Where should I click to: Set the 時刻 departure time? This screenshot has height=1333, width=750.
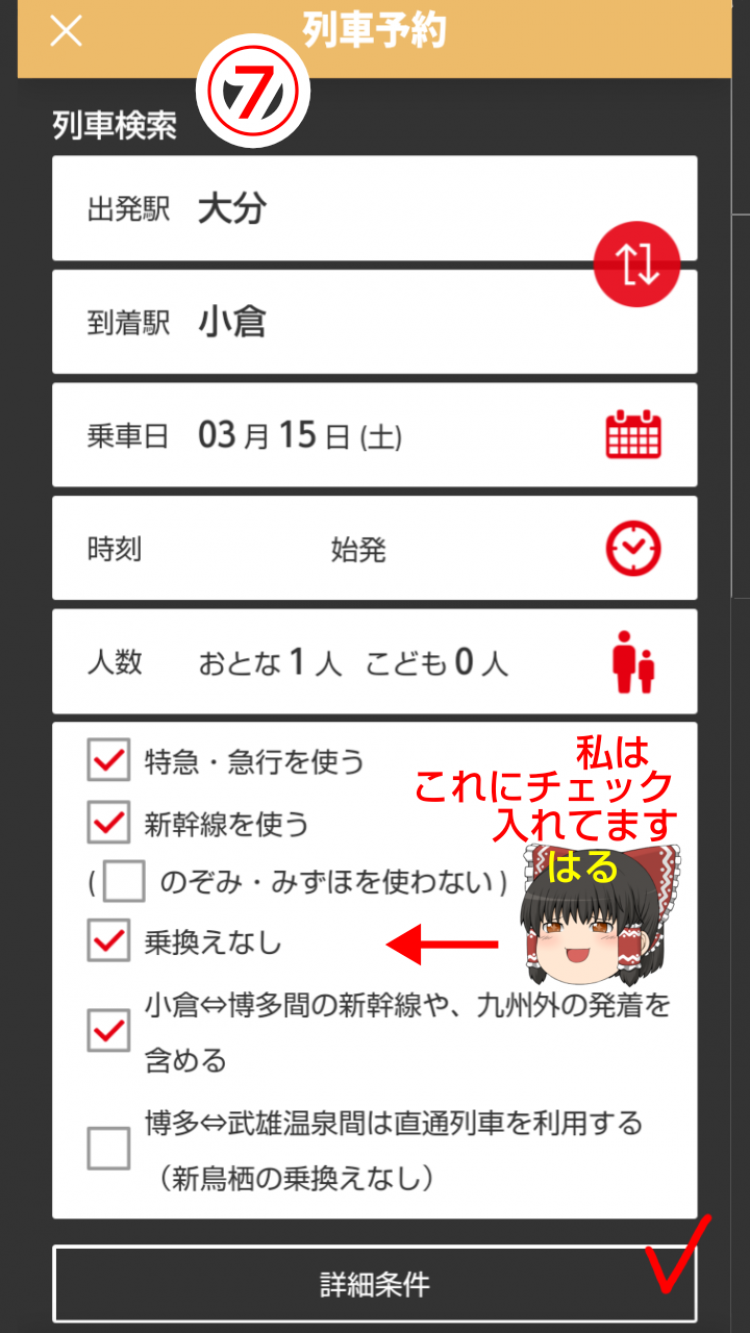(633, 548)
